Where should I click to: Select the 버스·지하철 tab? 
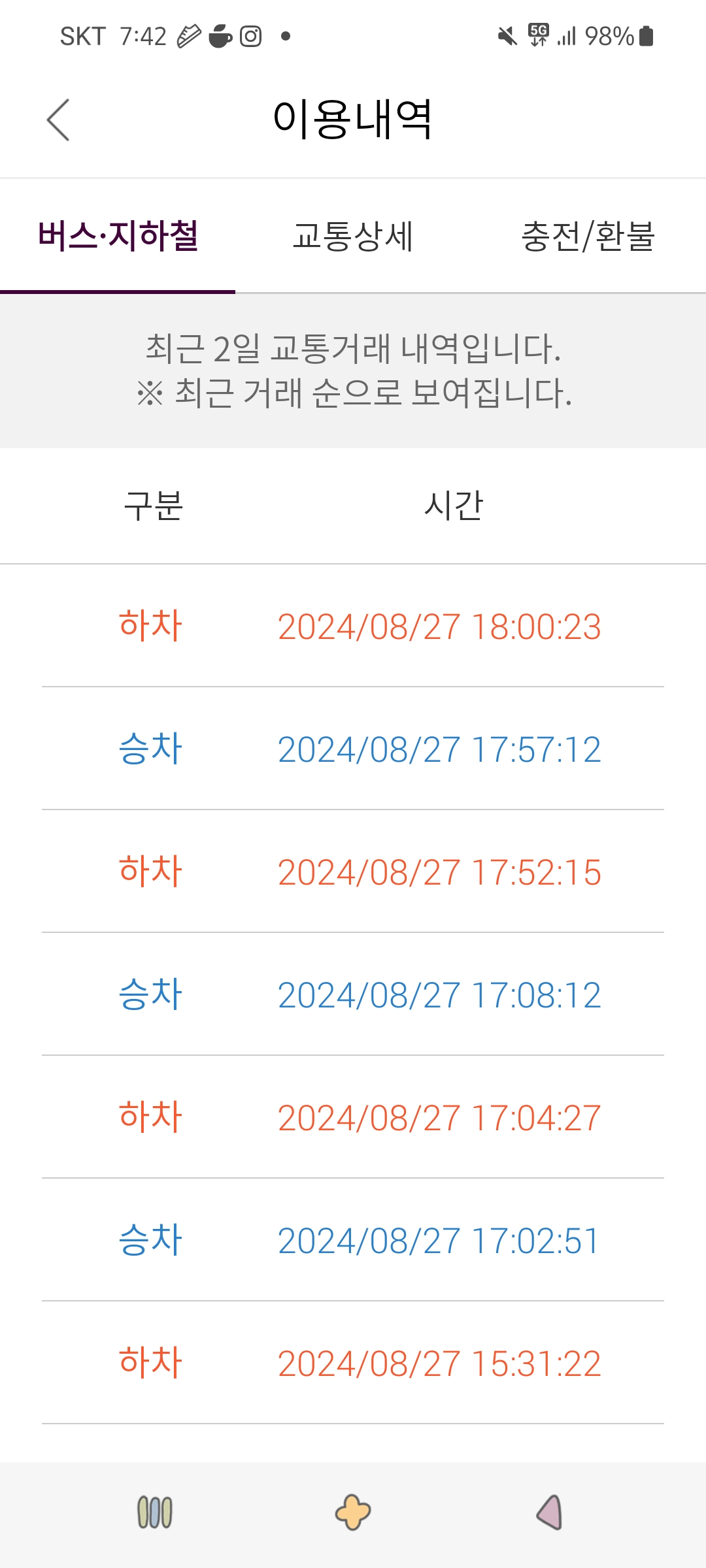[x=118, y=237]
